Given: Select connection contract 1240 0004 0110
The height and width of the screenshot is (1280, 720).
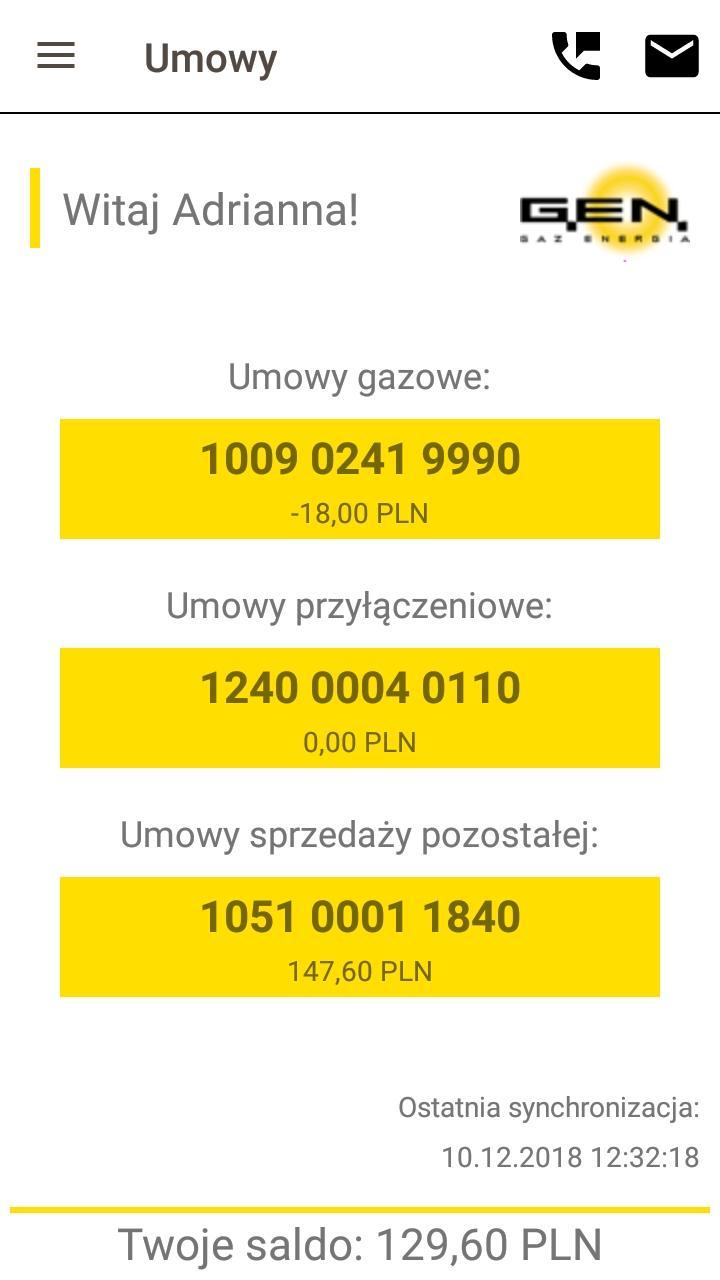Looking at the screenshot, I should click(360, 708).
